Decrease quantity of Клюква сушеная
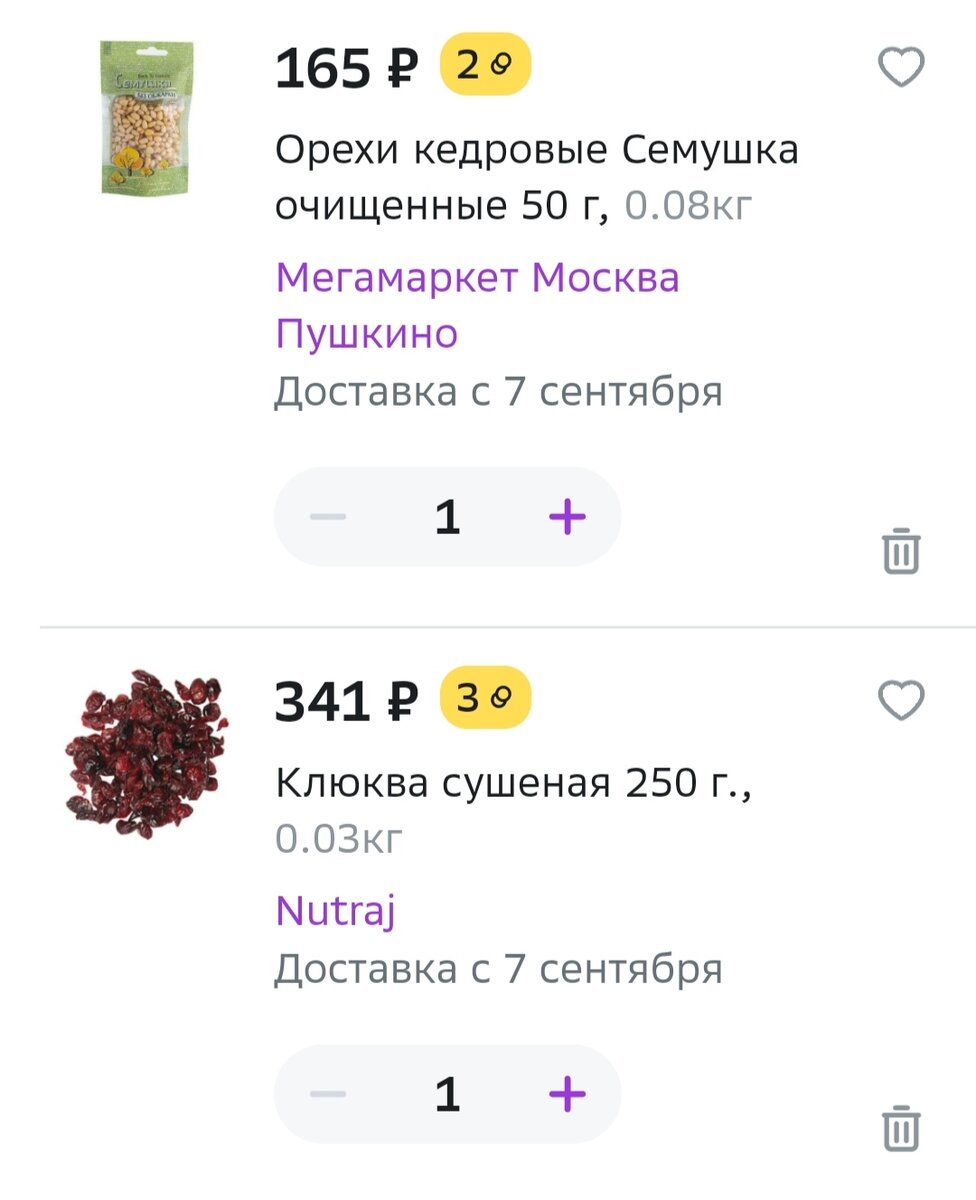This screenshot has height=1200, width=976. (326, 1092)
